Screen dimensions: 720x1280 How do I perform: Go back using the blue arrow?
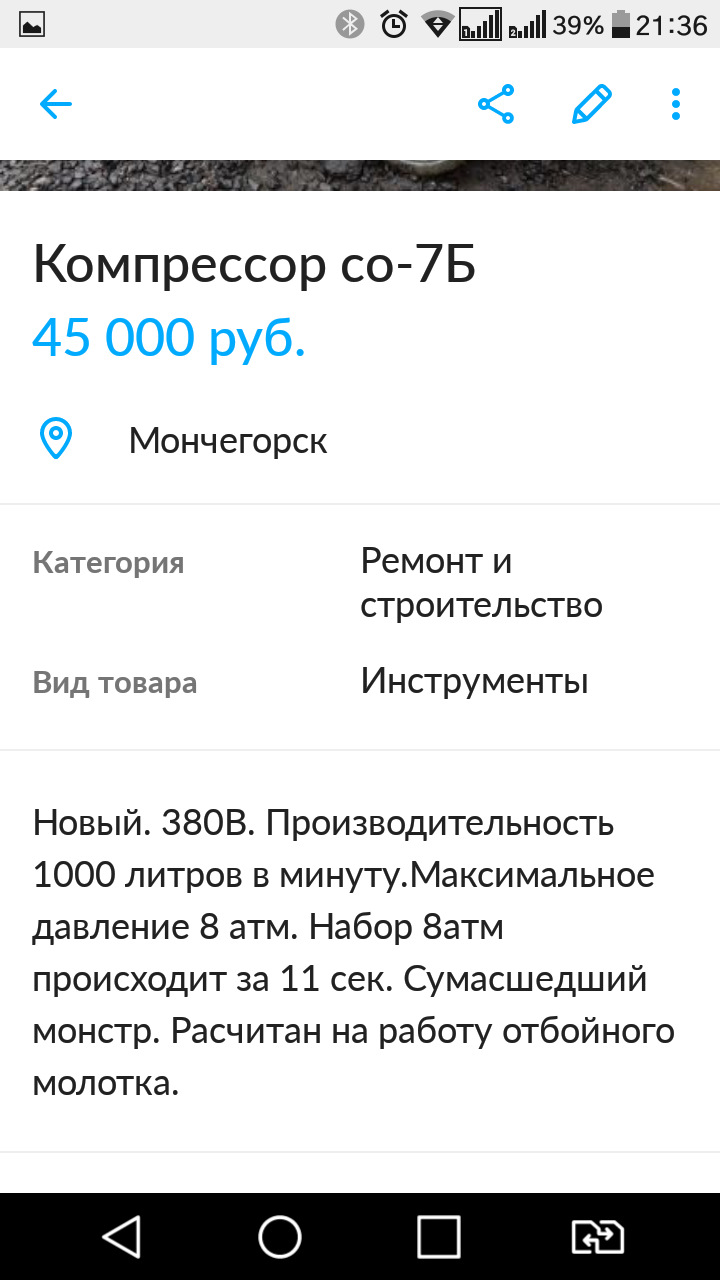56,104
